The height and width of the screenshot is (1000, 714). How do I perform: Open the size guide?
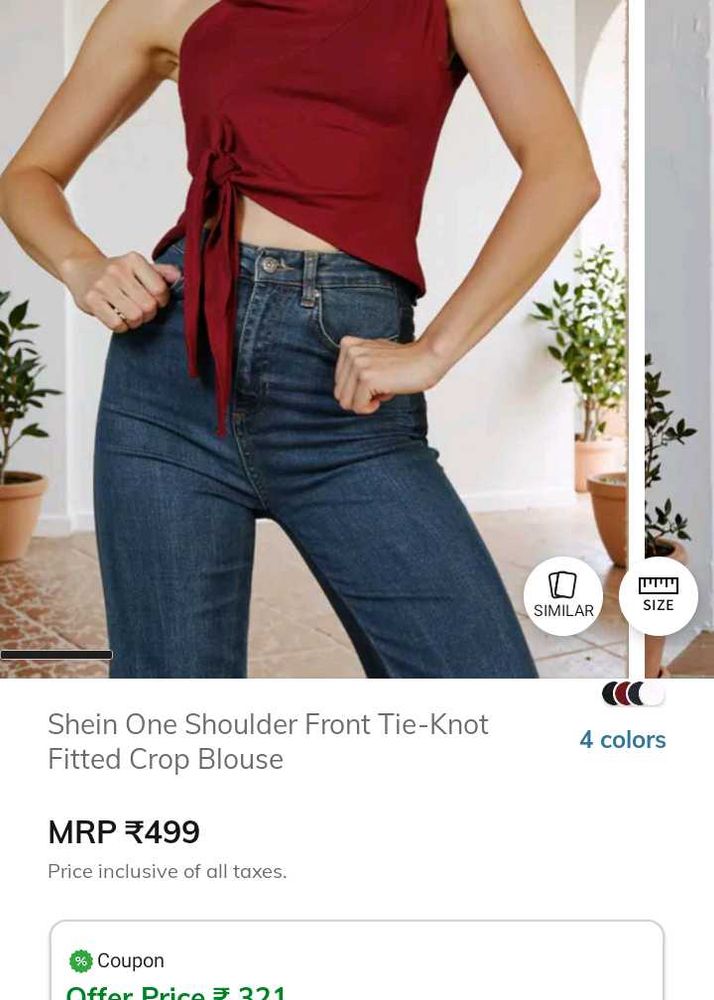(x=658, y=596)
